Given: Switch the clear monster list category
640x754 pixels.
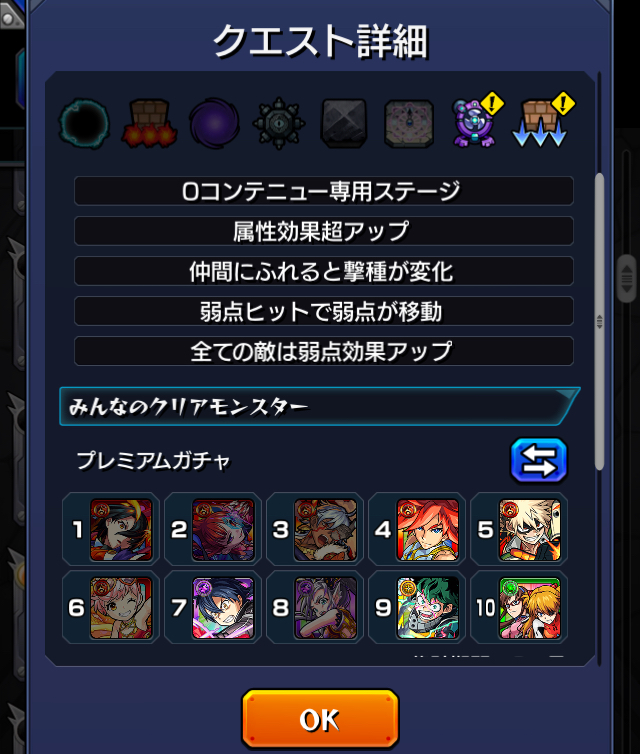Looking at the screenshot, I should [539, 461].
